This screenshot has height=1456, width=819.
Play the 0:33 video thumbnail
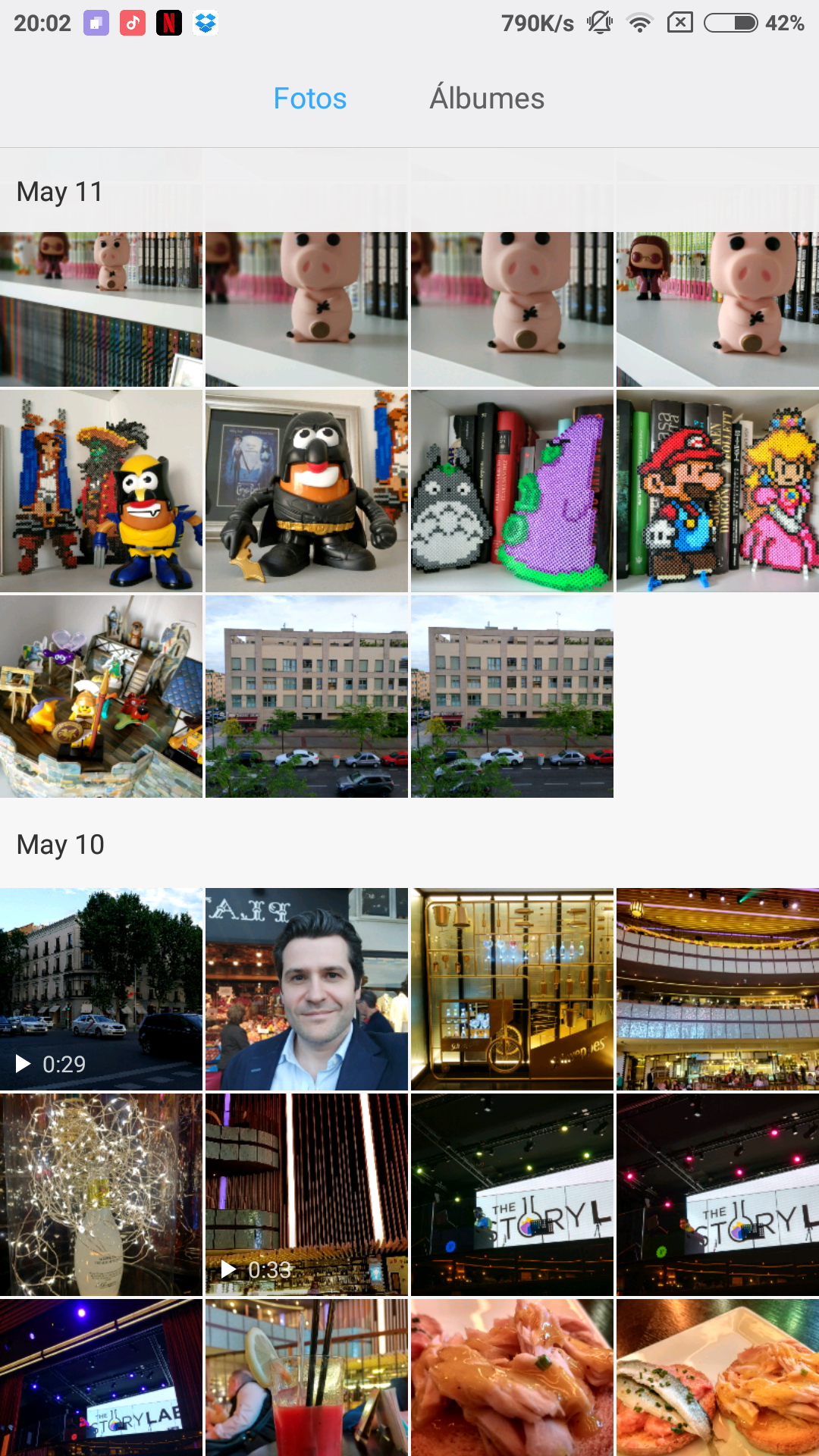pyautogui.click(x=306, y=1194)
